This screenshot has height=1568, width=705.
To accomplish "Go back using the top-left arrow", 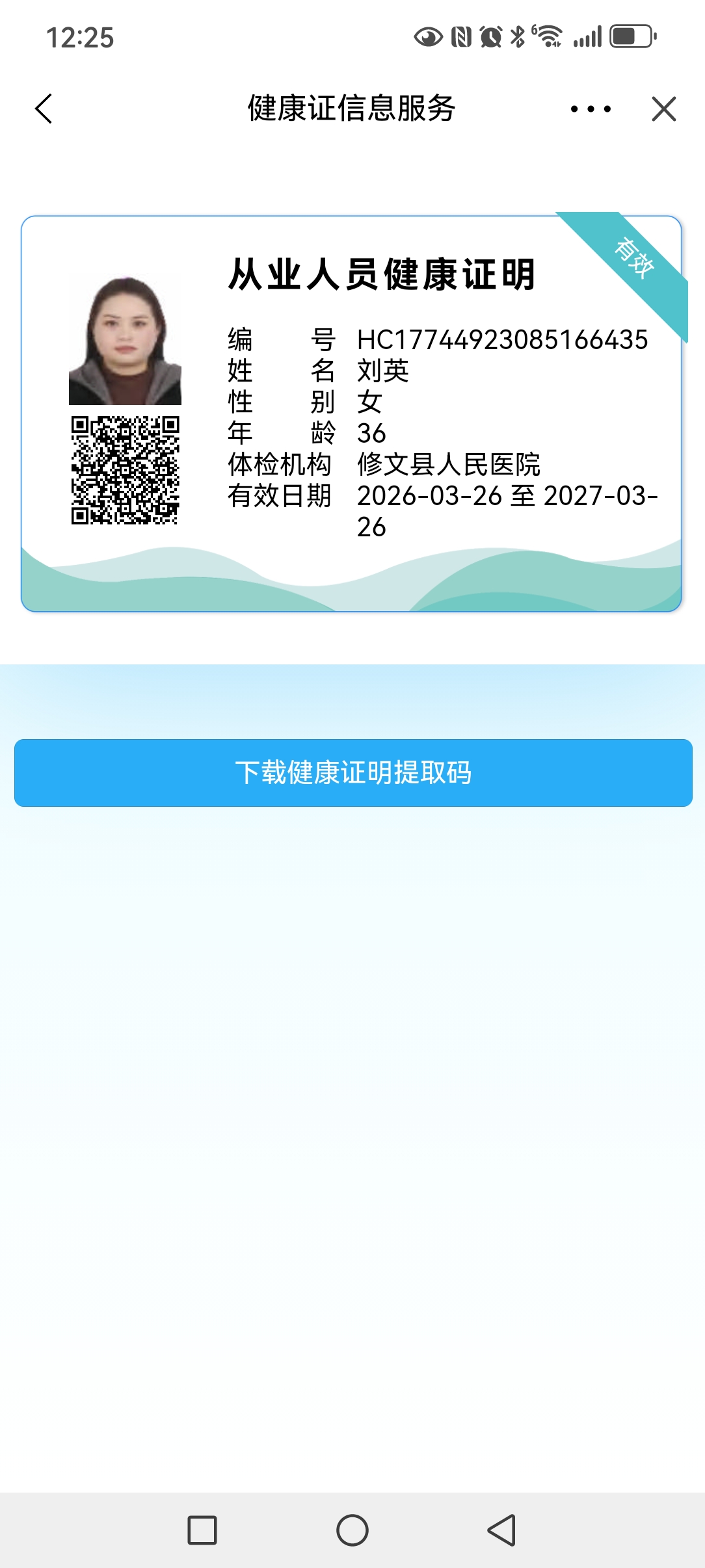I will point(44,109).
